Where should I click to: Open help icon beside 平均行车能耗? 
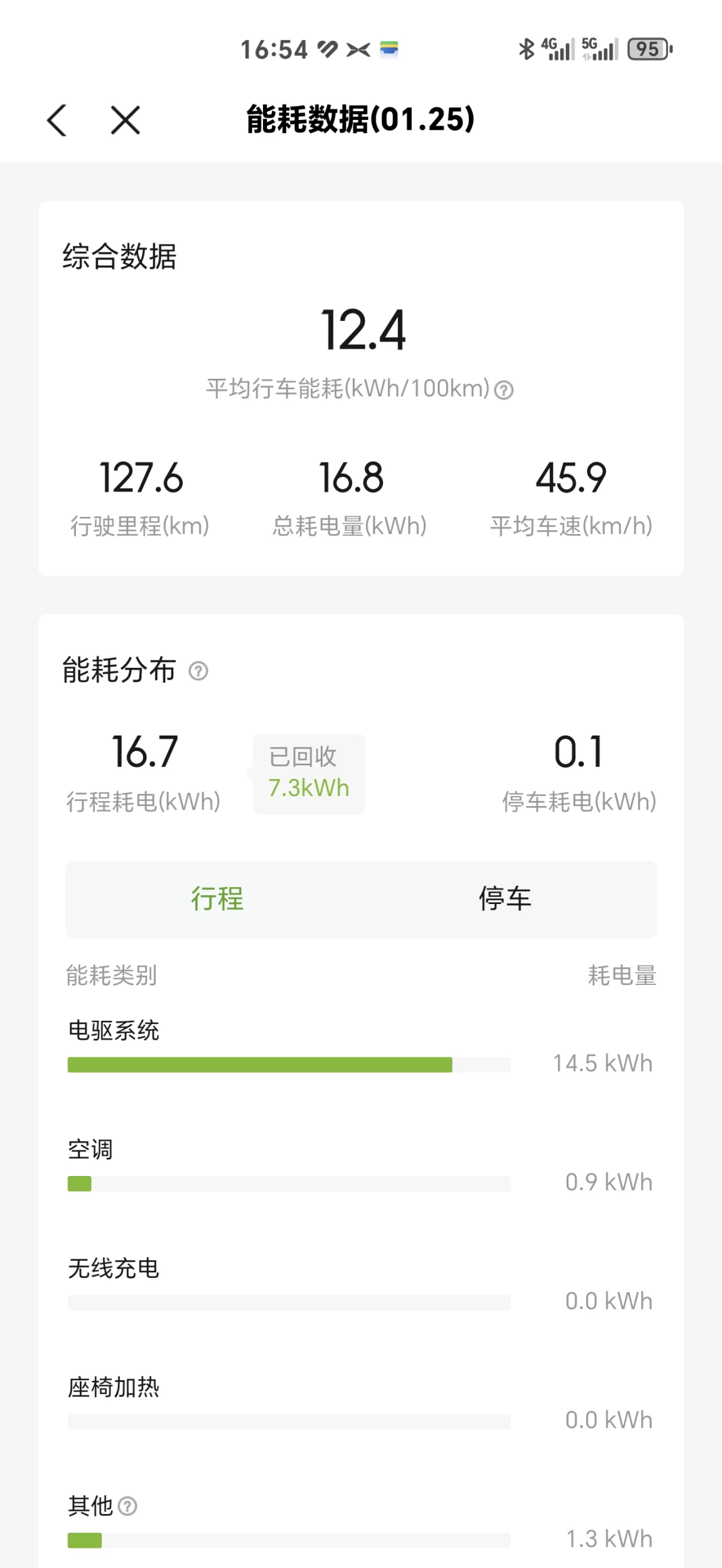(x=504, y=390)
